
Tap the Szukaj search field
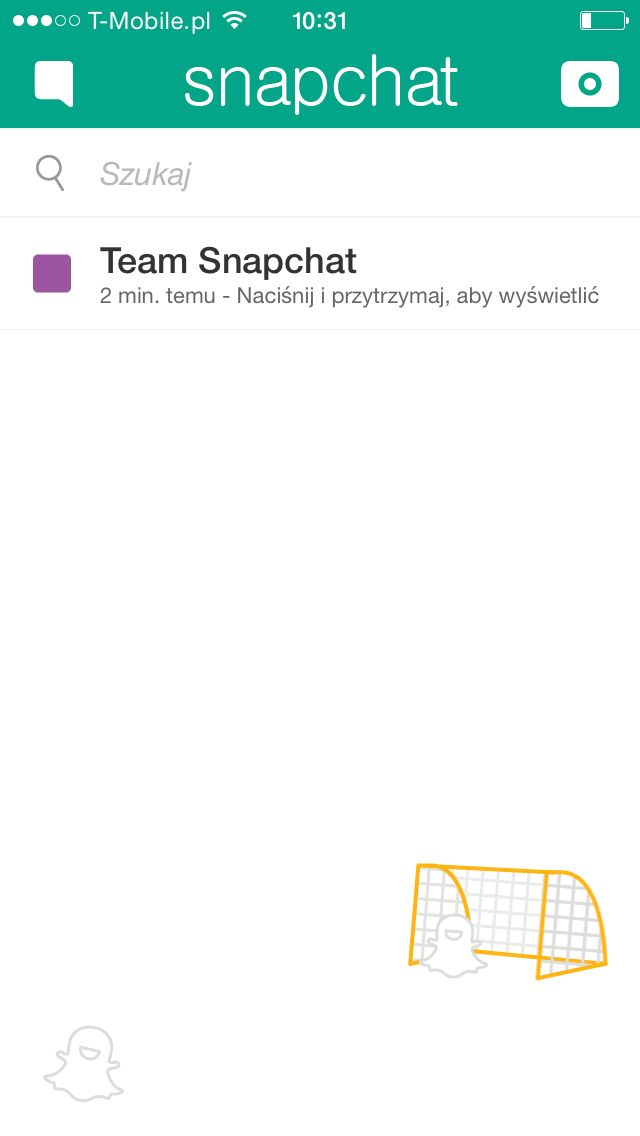click(x=320, y=173)
